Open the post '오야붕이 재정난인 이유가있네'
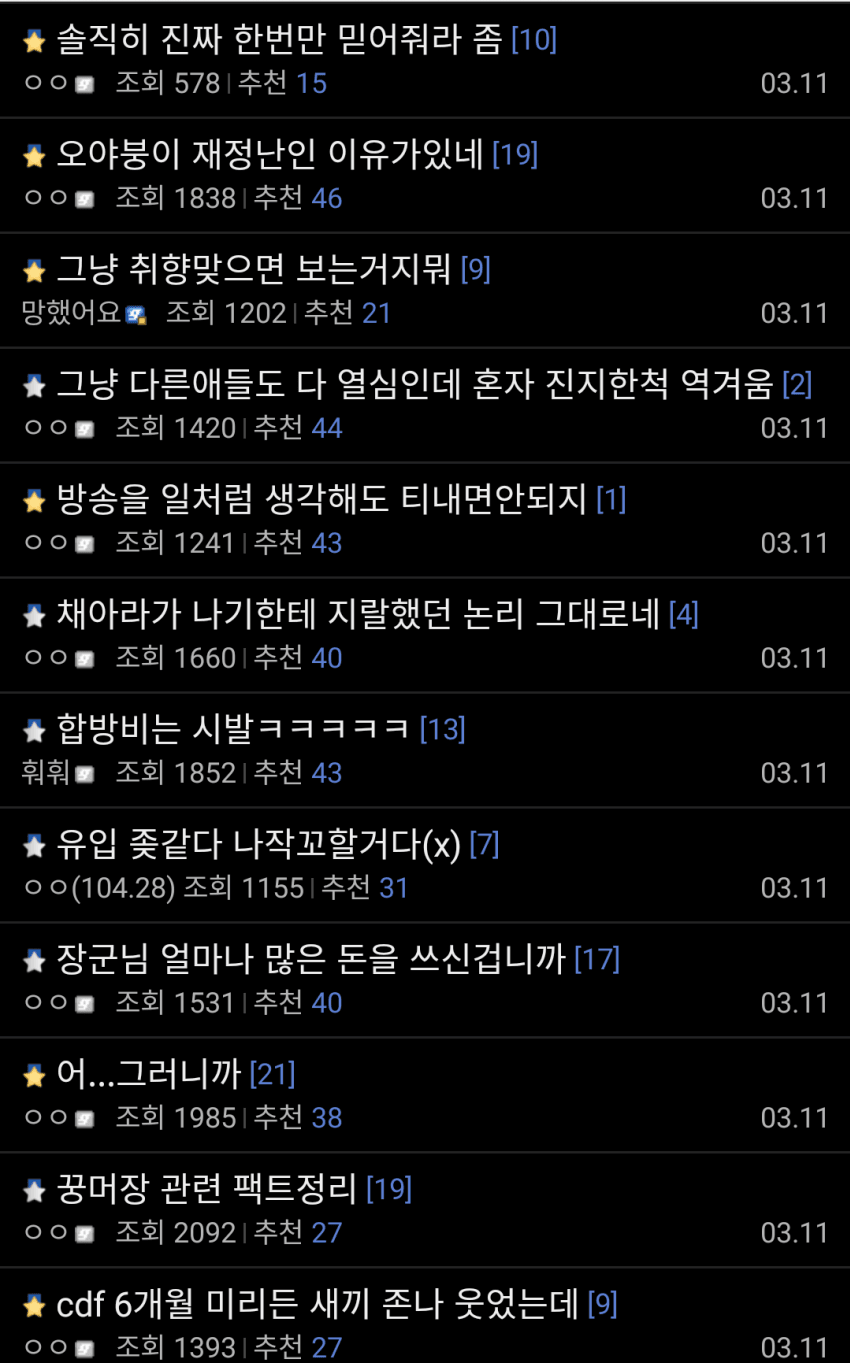Screen dimensions: 850x1363 [x=270, y=155]
